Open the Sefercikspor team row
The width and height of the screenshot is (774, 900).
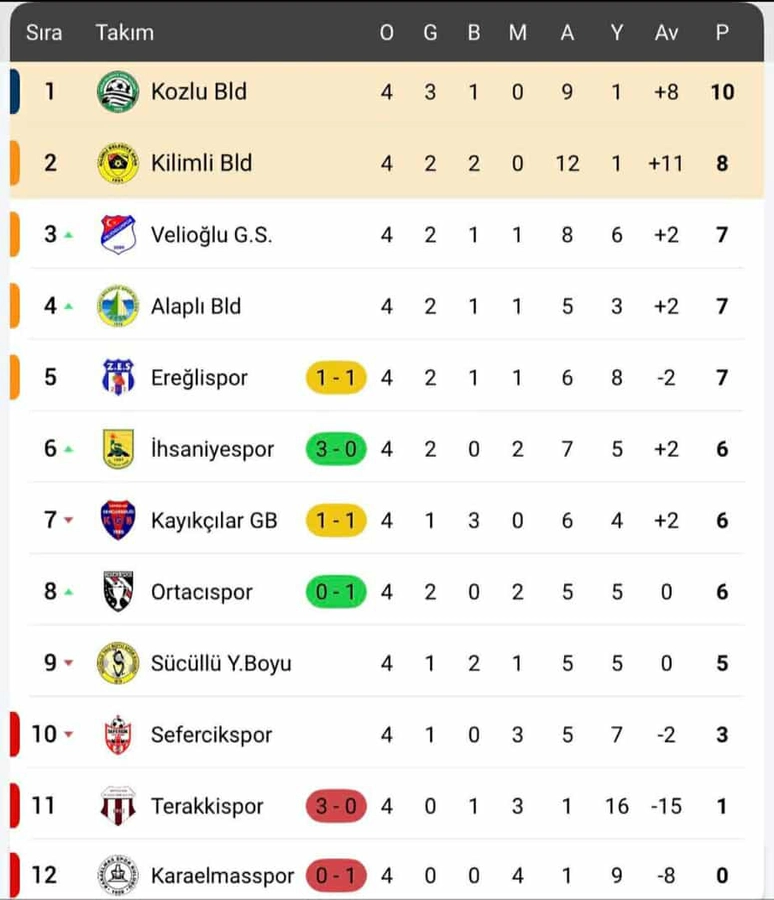tap(211, 735)
